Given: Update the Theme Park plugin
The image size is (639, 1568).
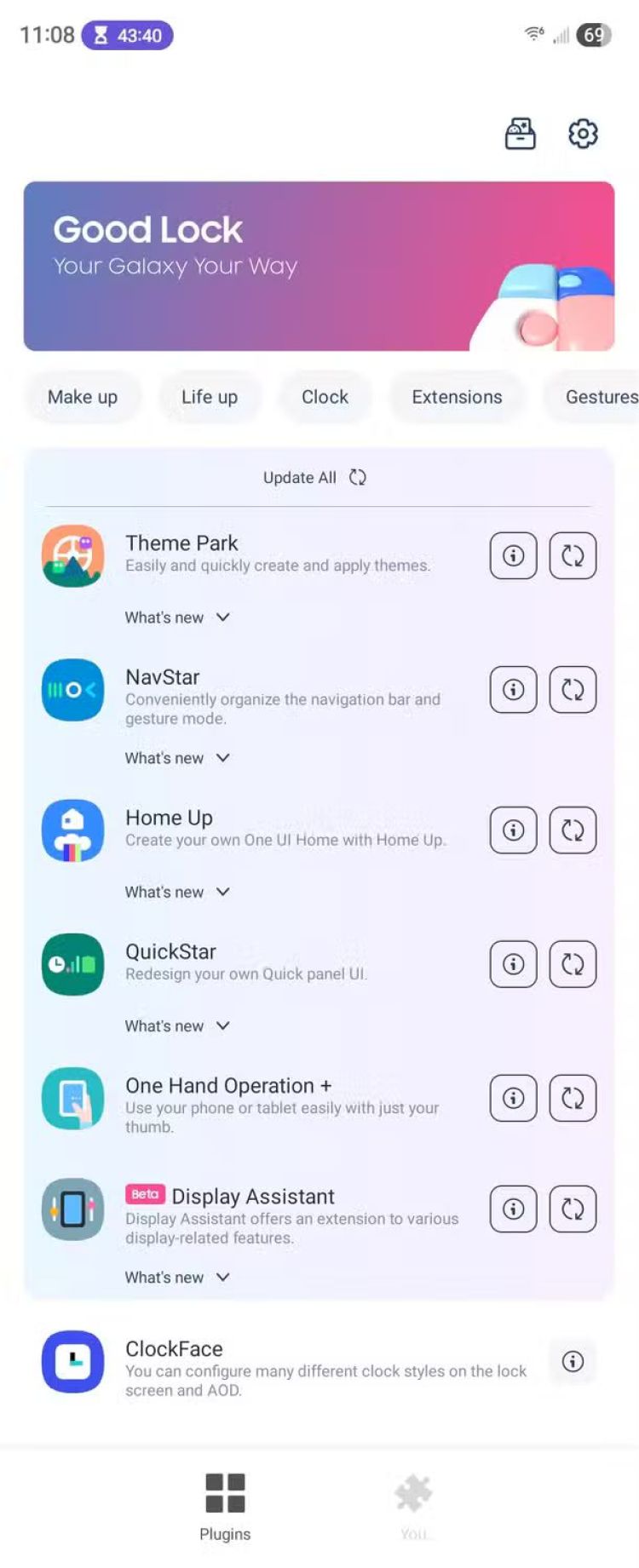Looking at the screenshot, I should (x=573, y=555).
